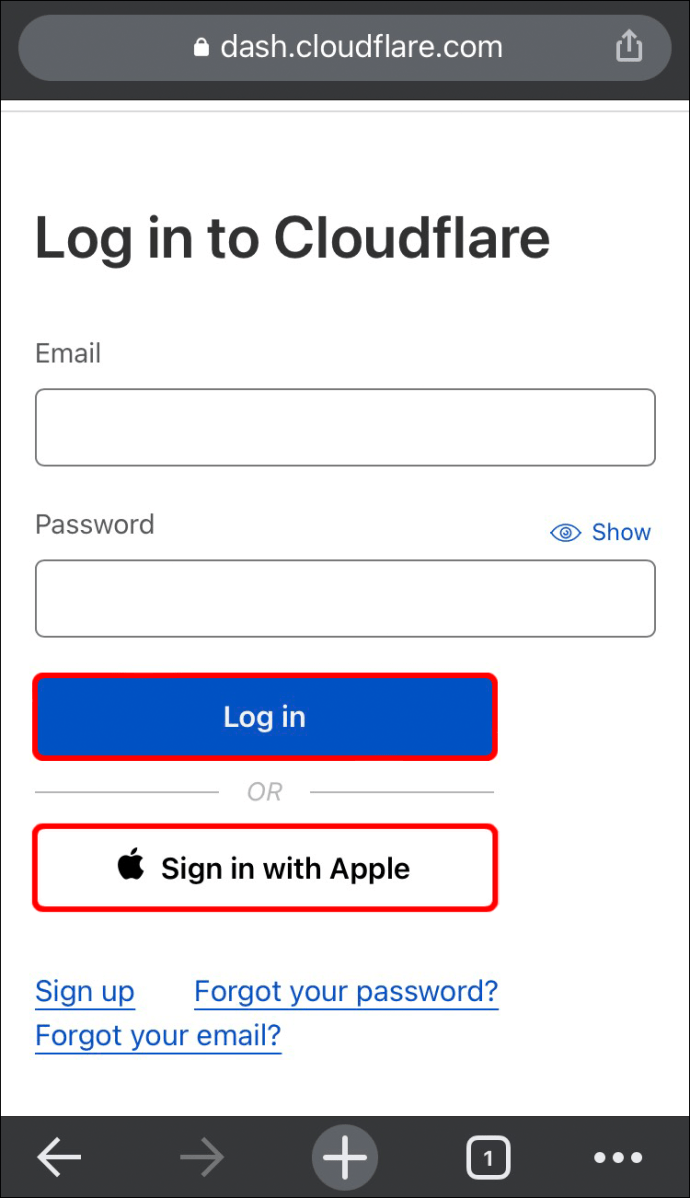Screen dimensions: 690x1198
Task: Open a new tab with plus button
Action: point(345,1157)
